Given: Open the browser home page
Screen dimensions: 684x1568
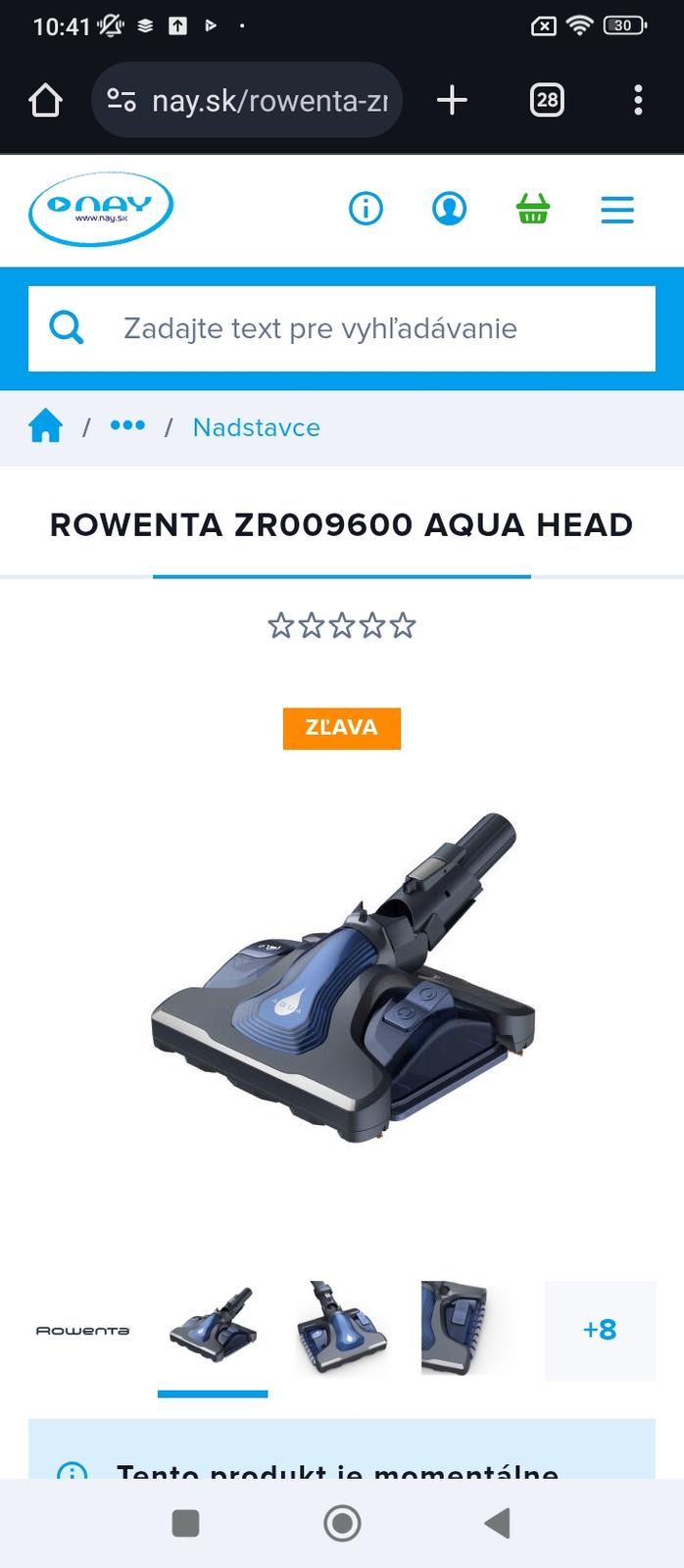Looking at the screenshot, I should [46, 100].
